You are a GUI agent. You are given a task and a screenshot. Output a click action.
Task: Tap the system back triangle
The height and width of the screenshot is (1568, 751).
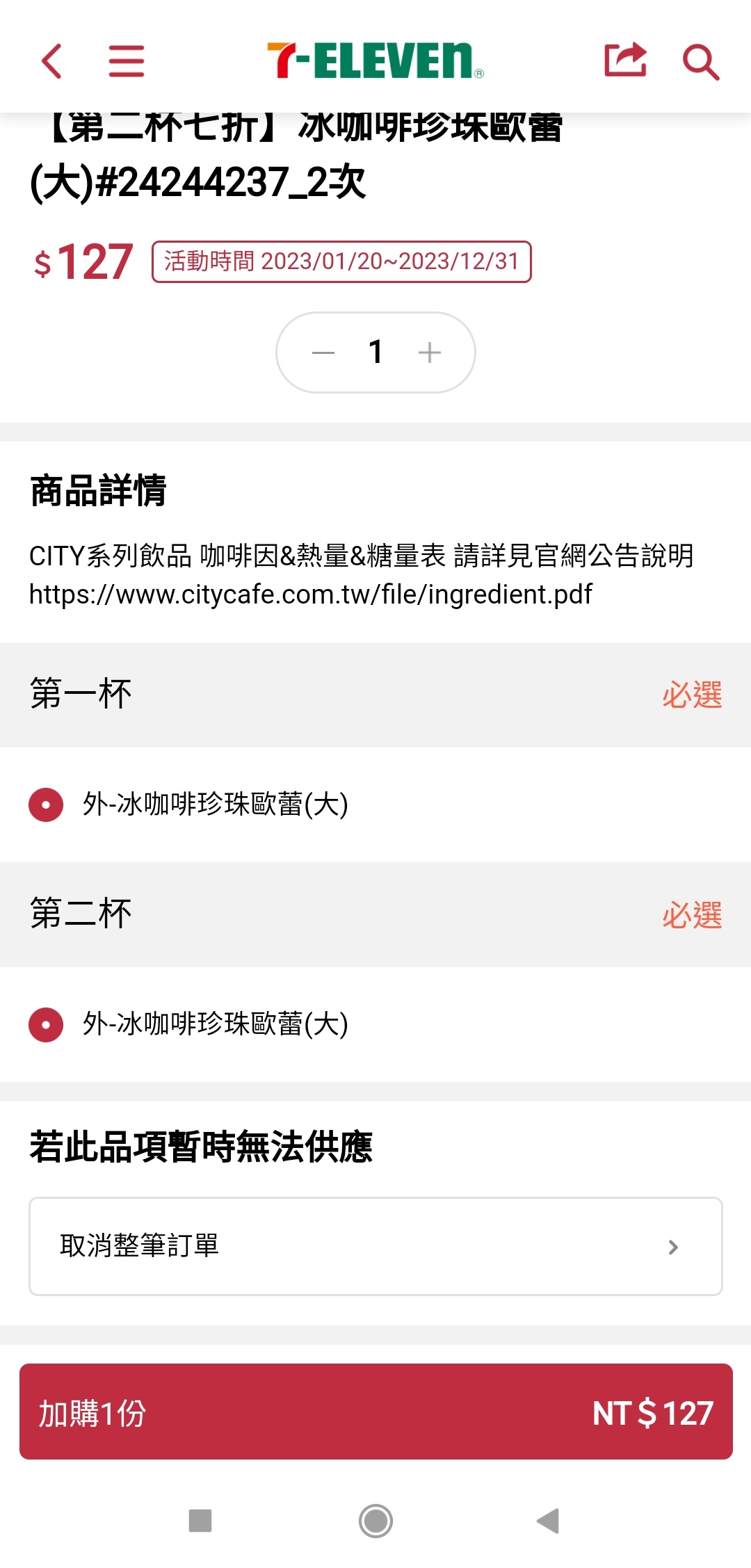coord(549,1521)
